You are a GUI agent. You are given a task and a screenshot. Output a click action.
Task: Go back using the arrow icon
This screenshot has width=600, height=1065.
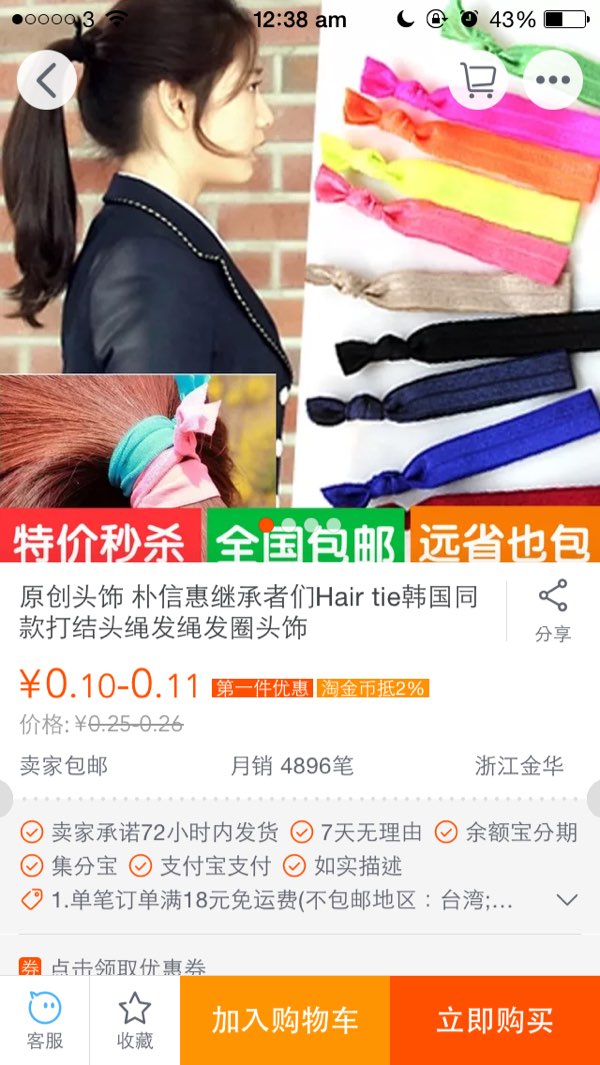(47, 79)
